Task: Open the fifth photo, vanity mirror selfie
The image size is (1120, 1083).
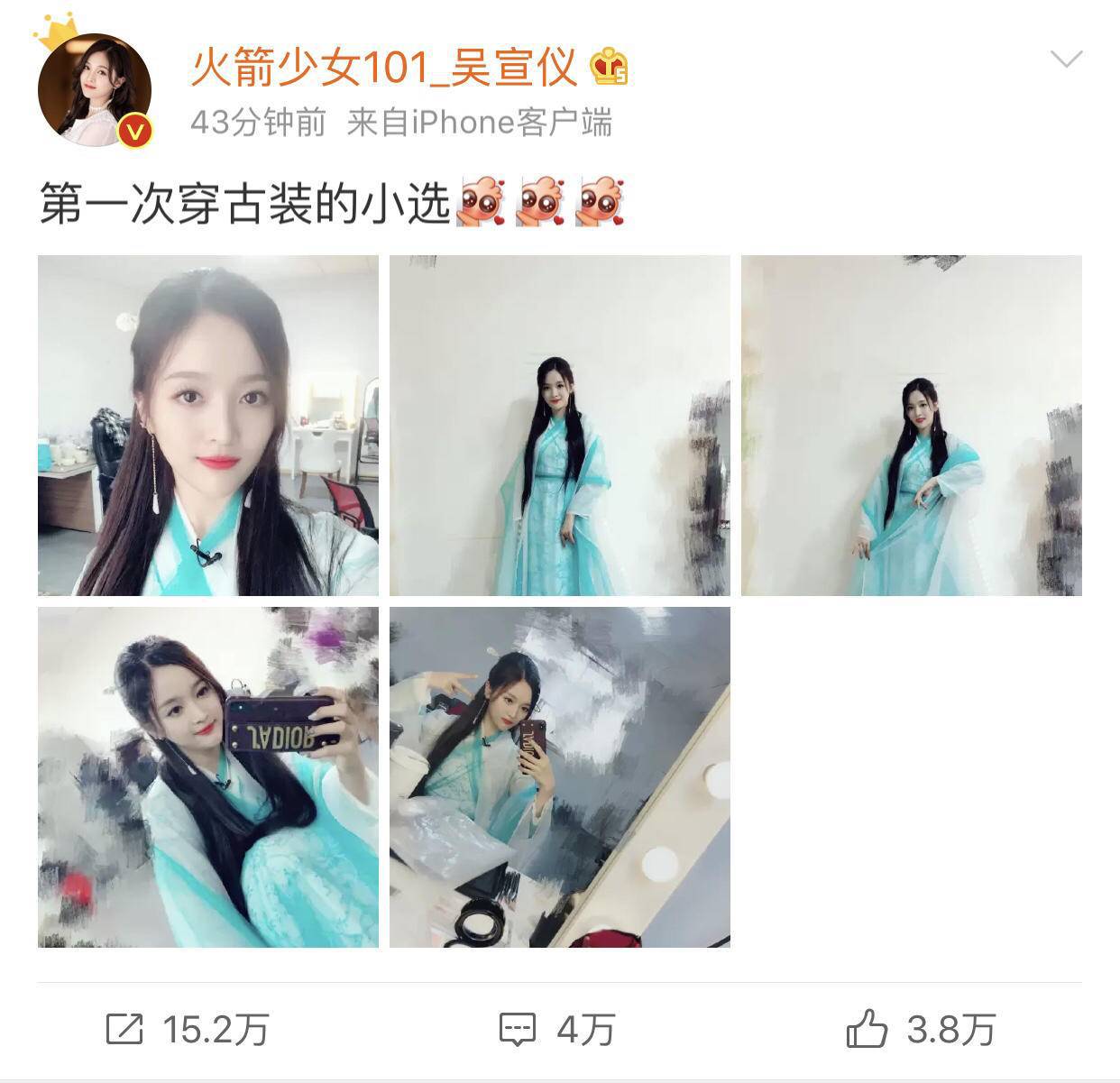Action: pos(559,776)
